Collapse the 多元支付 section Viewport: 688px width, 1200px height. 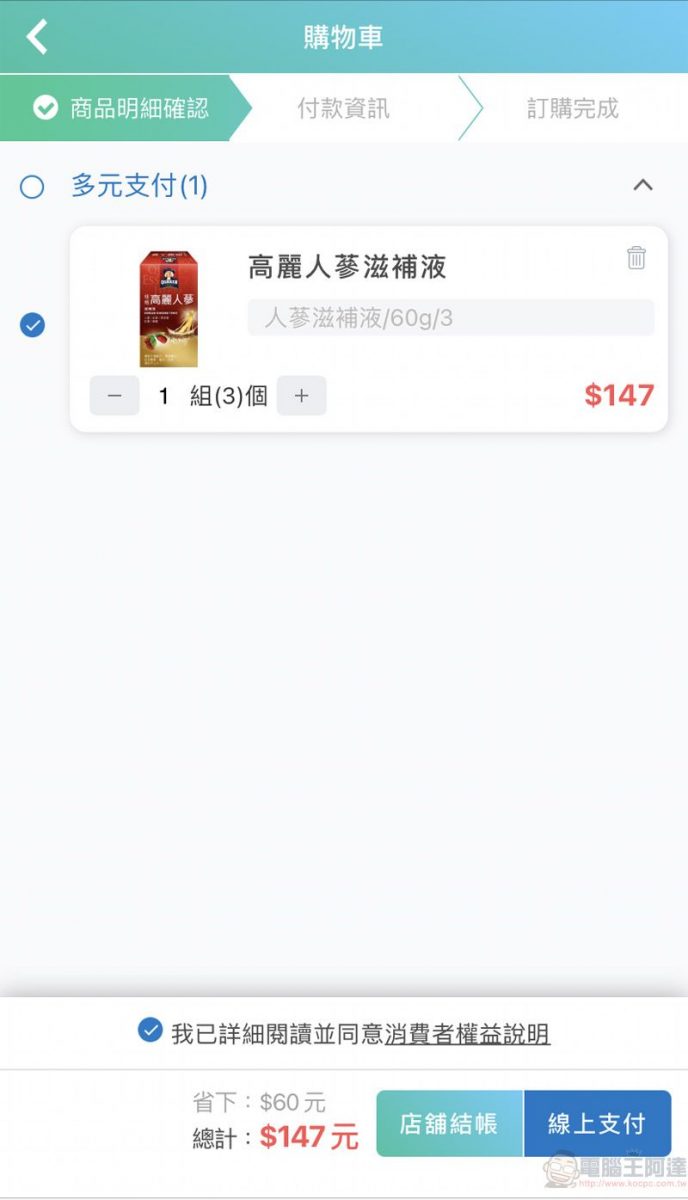coord(644,185)
